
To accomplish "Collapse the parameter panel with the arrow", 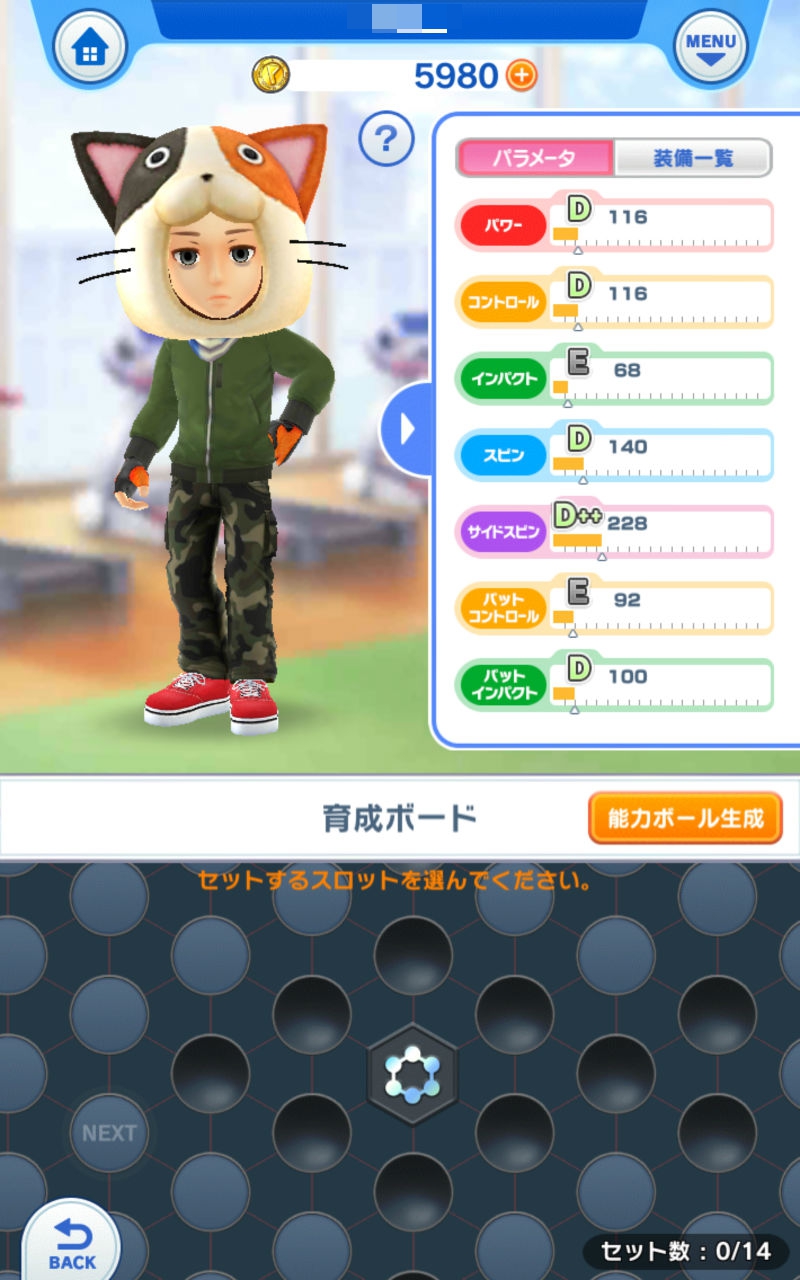I will point(405,429).
